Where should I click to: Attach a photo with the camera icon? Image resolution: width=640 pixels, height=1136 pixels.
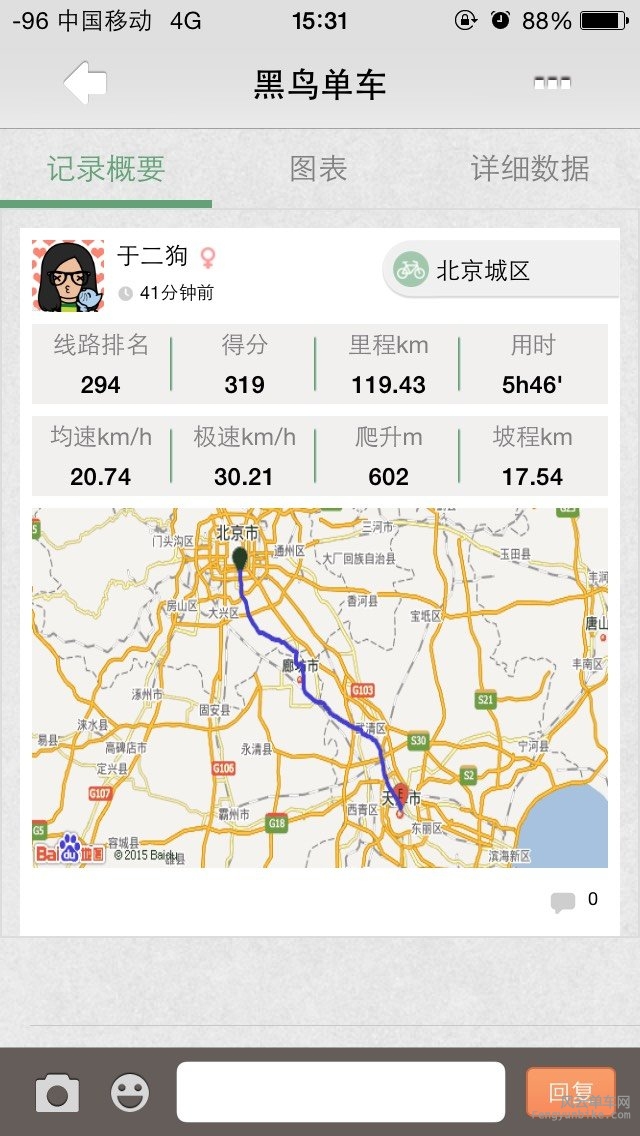click(57, 1092)
